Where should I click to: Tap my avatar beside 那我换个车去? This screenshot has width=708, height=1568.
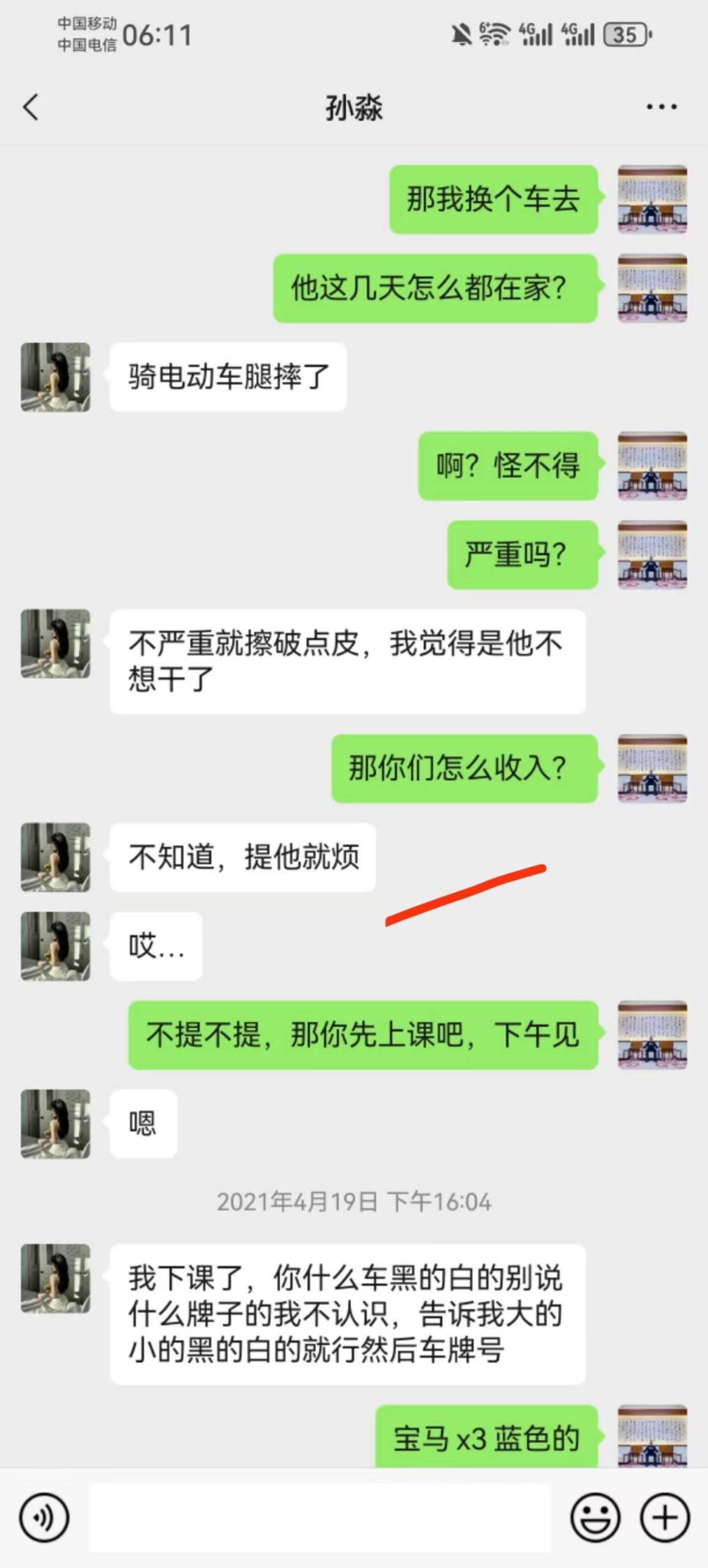pos(652,199)
